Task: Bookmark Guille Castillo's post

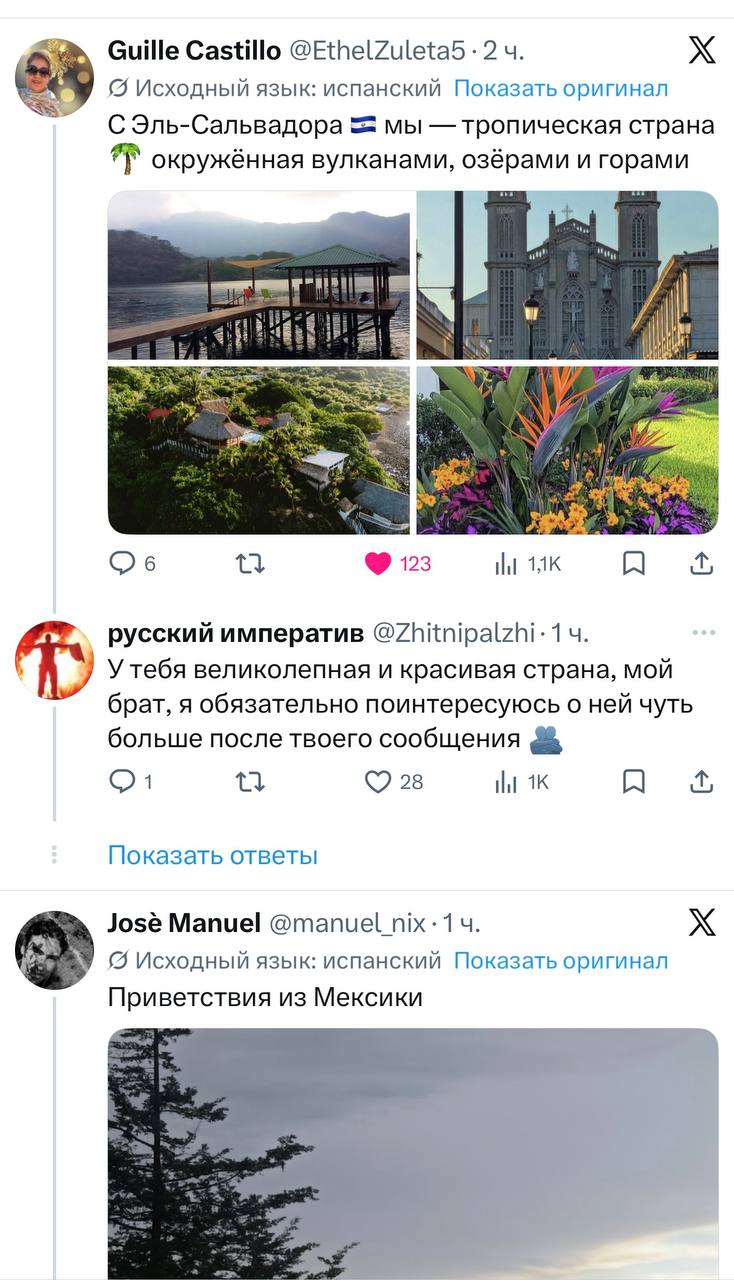Action: click(x=633, y=564)
